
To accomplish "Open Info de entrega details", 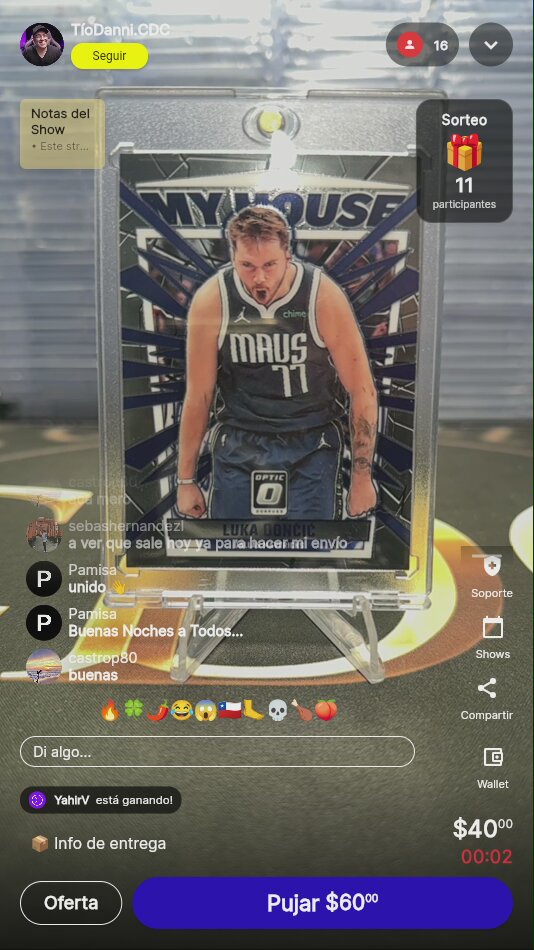I will pyautogui.click(x=98, y=843).
